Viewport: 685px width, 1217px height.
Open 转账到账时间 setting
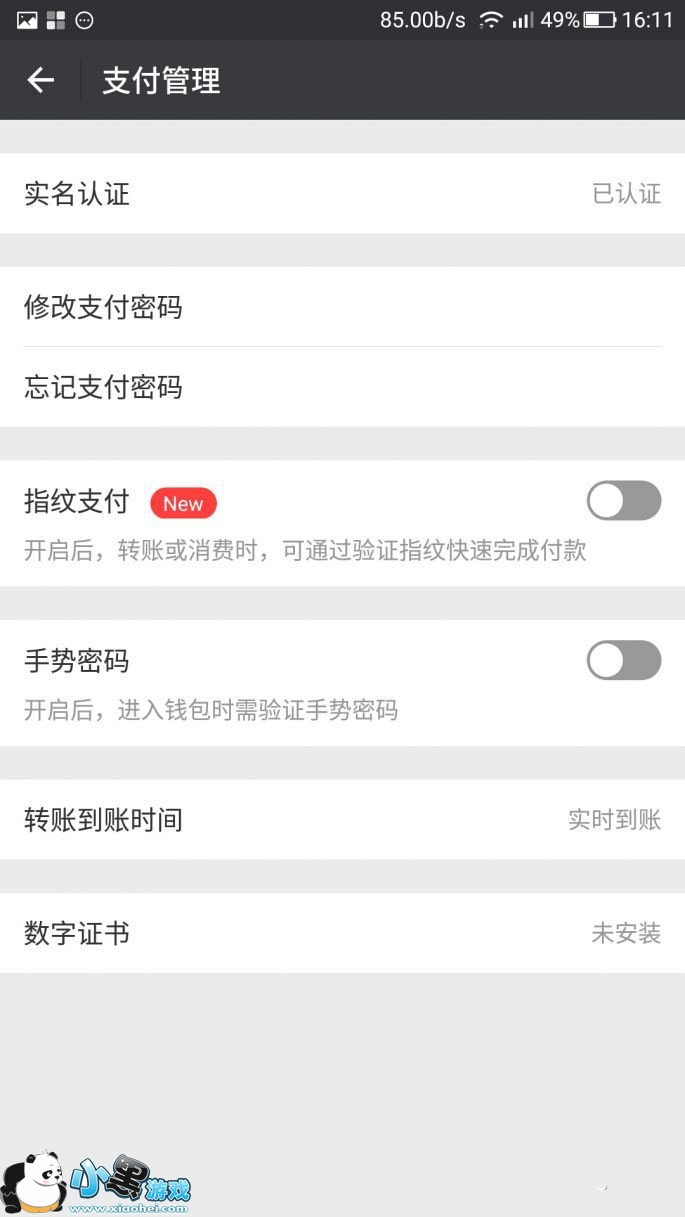342,820
